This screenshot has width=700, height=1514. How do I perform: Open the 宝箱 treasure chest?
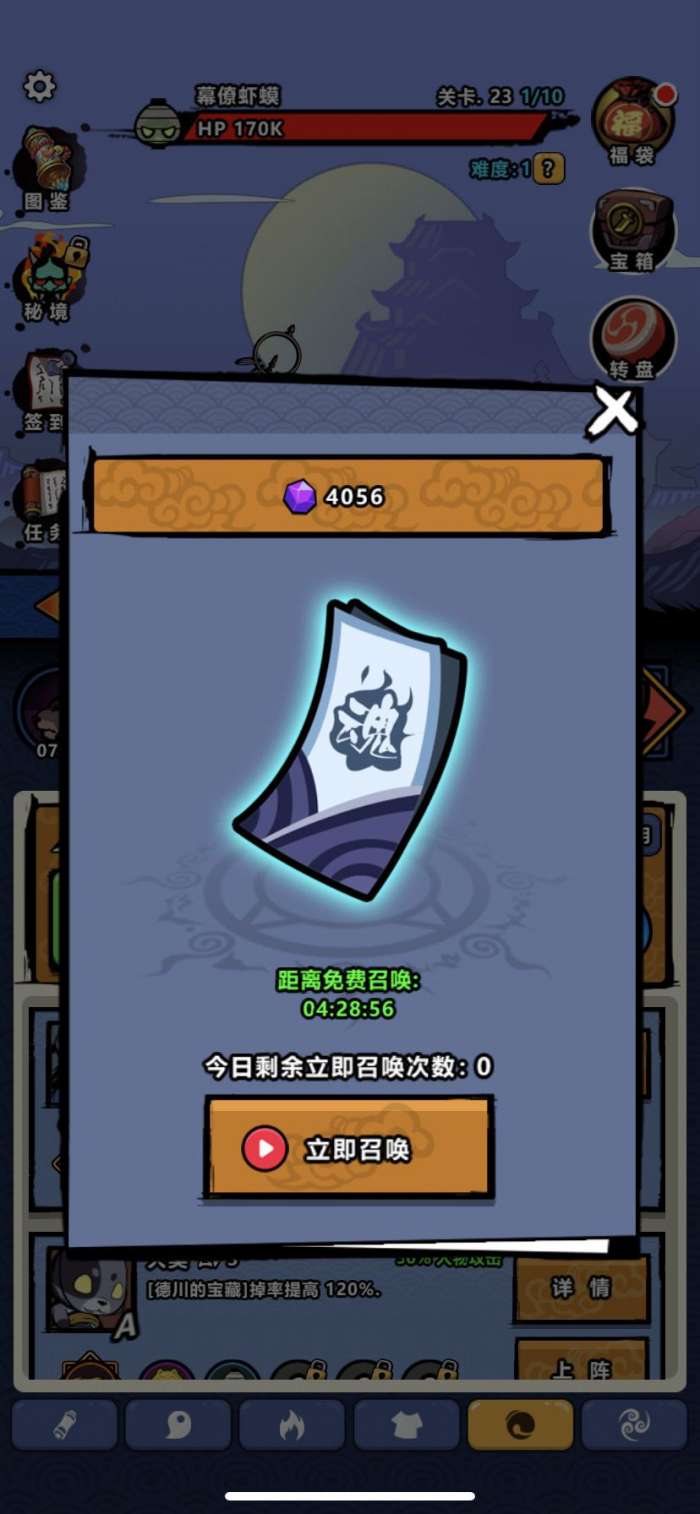tap(632, 230)
